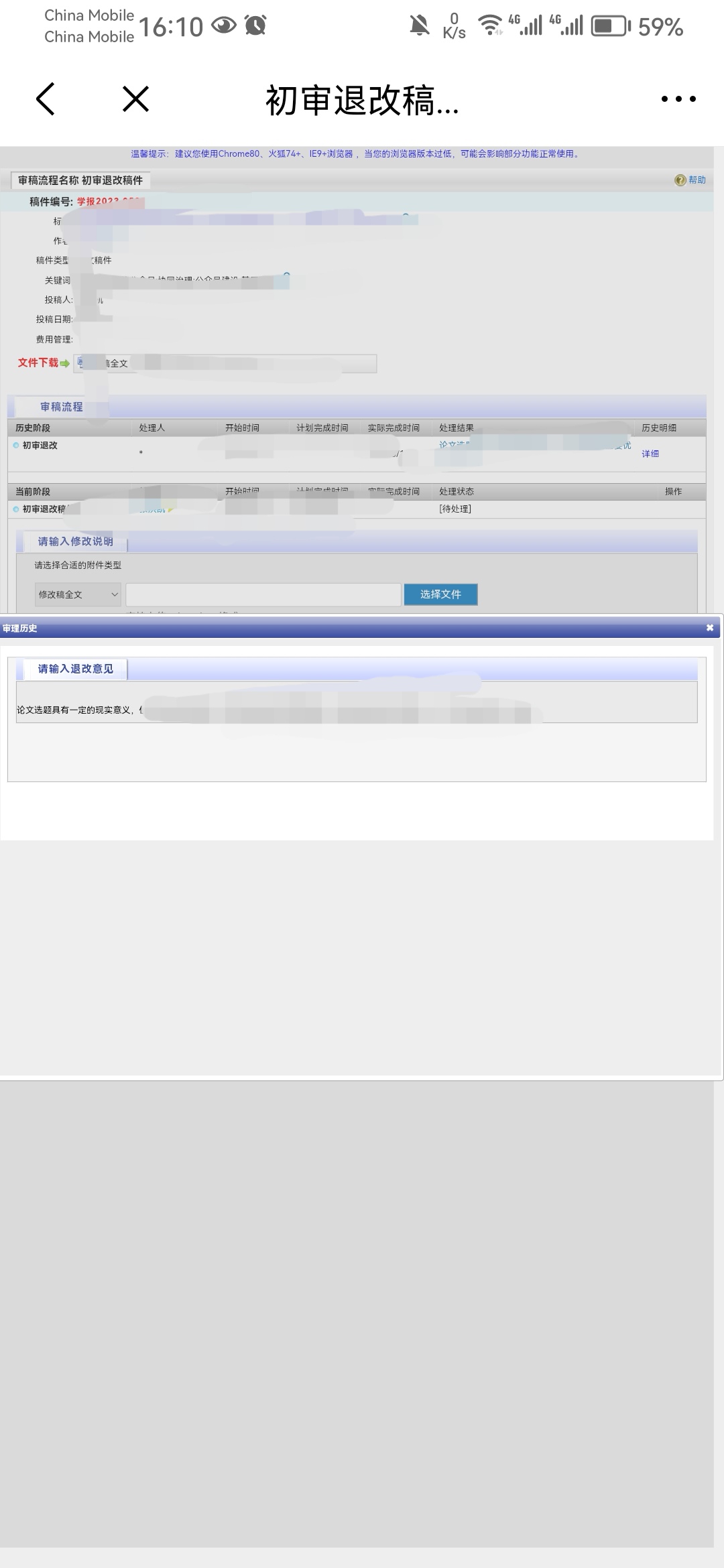Open the 详细 history detail link
This screenshot has height=1568, width=724.
(650, 454)
